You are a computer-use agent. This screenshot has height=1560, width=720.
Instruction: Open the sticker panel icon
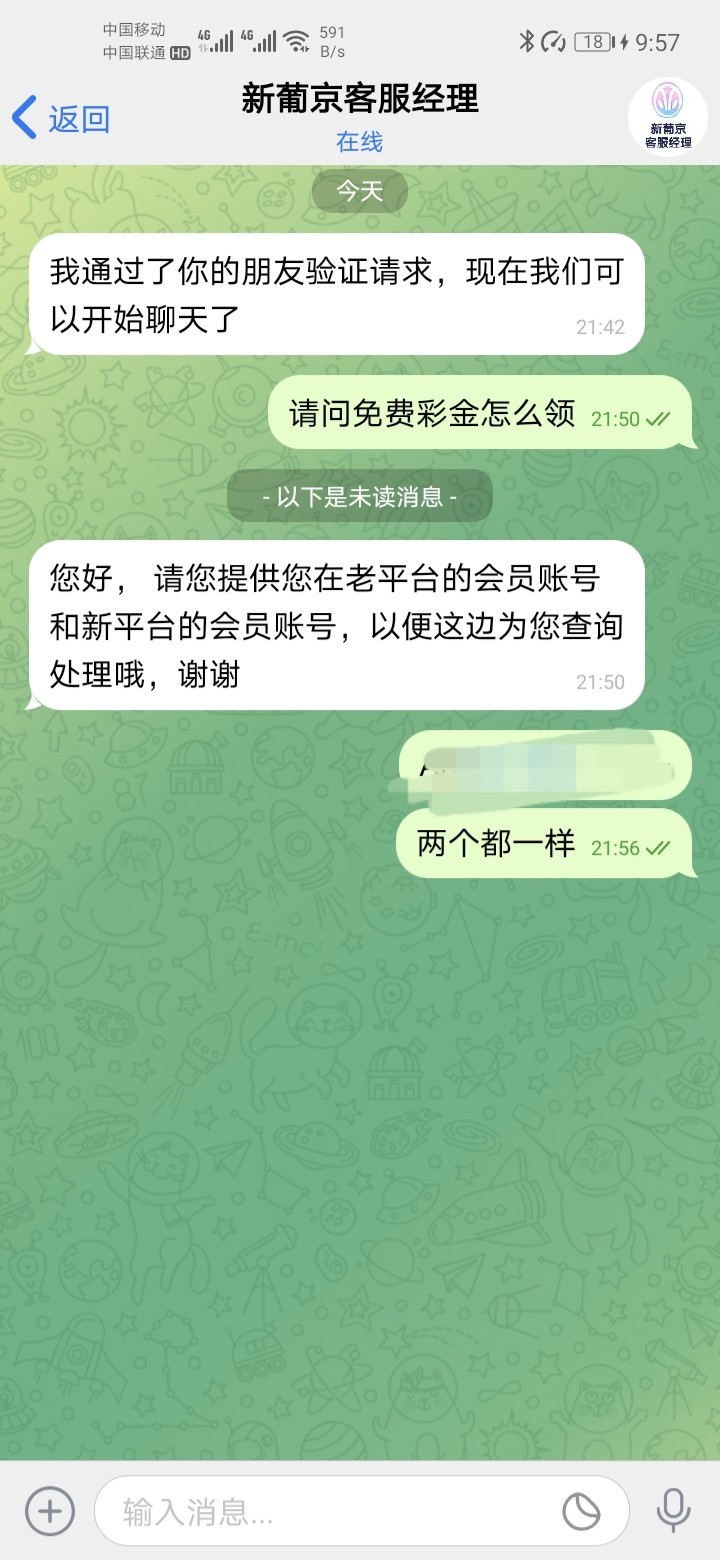[x=581, y=1511]
